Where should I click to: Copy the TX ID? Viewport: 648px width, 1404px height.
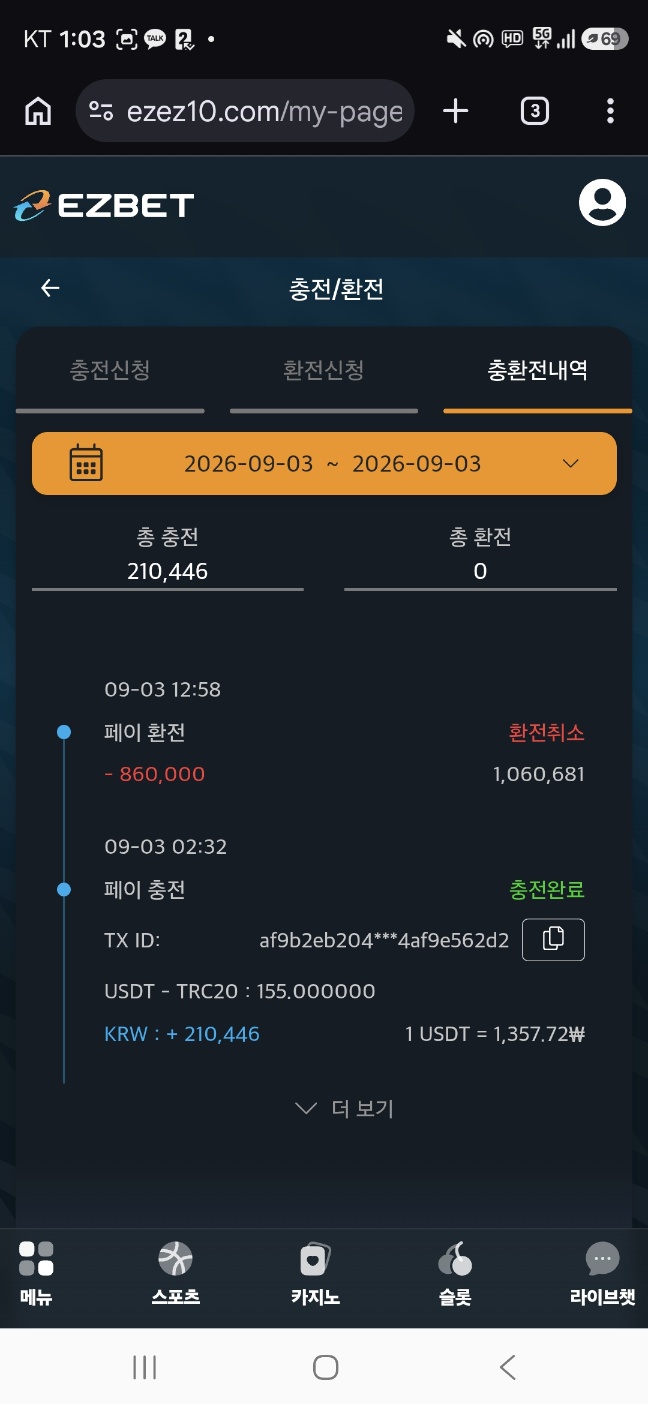(x=553, y=940)
